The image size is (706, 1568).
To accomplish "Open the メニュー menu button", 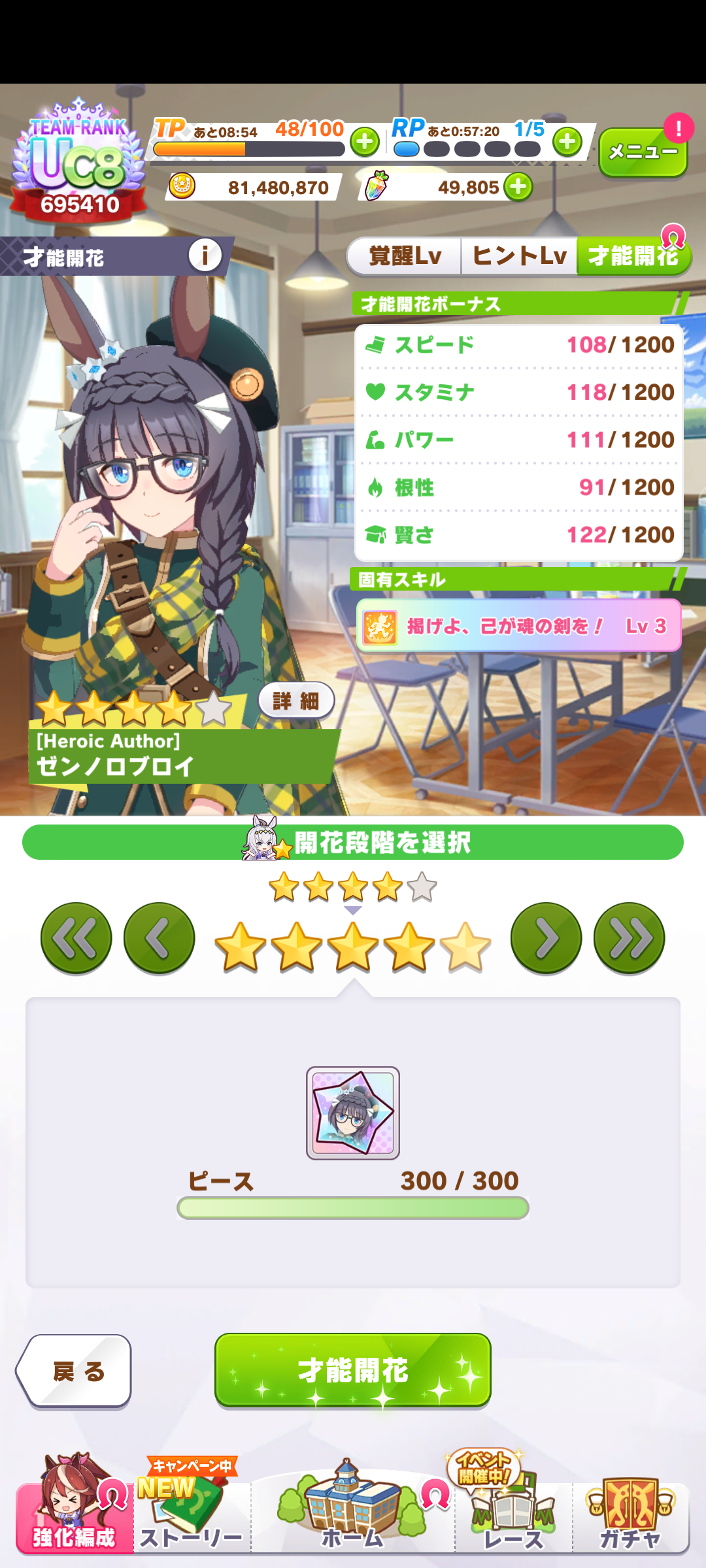I will [x=643, y=152].
